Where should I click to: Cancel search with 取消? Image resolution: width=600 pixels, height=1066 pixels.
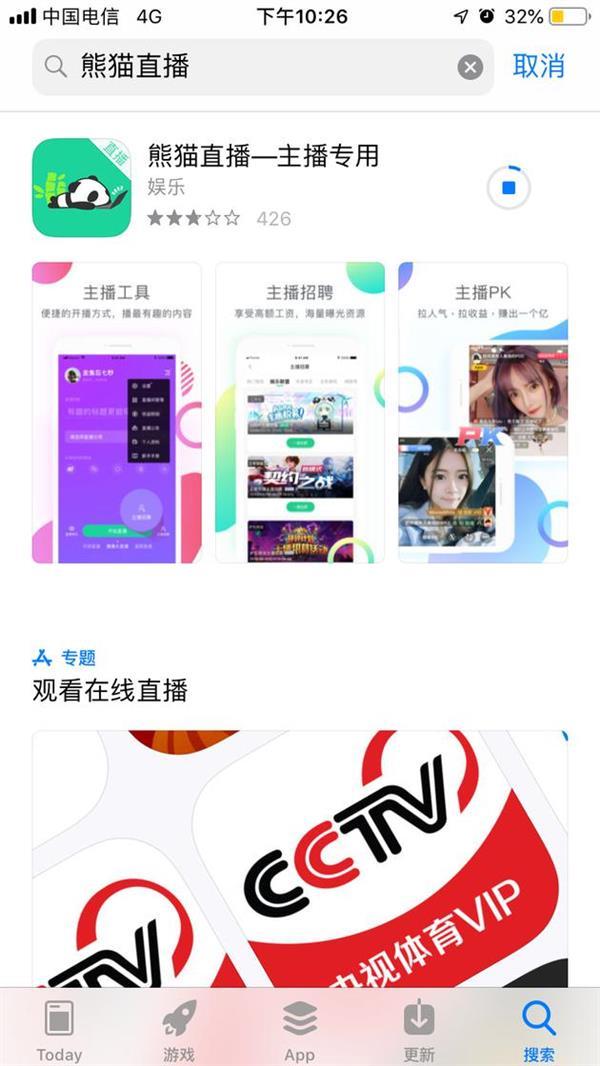coord(539,66)
